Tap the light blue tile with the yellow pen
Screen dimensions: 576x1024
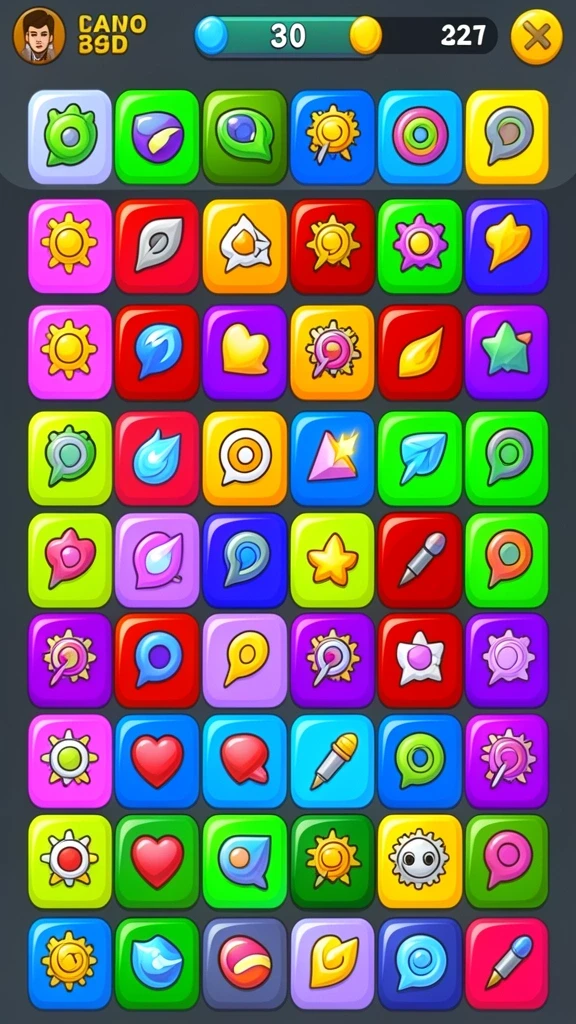[x=332, y=761]
